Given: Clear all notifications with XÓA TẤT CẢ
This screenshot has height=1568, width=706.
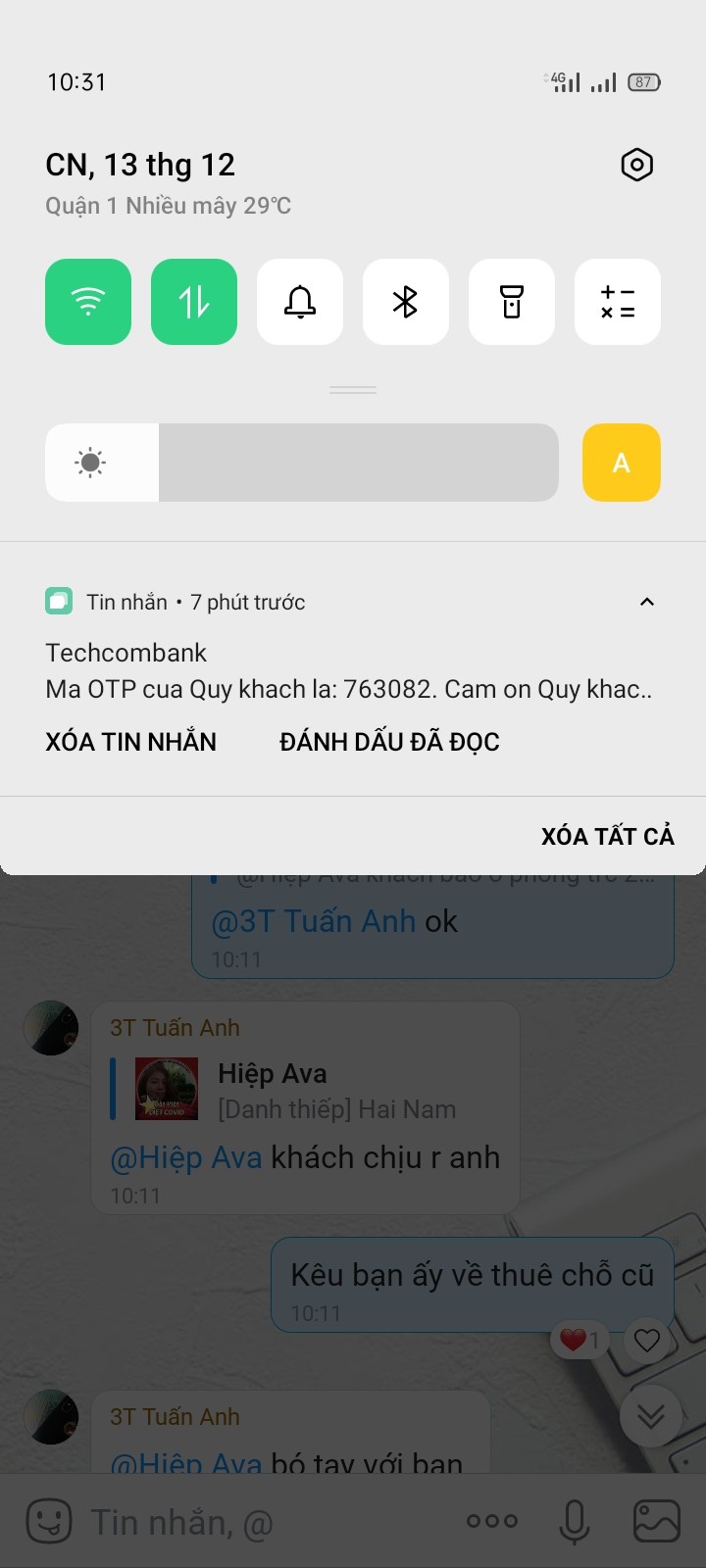Looking at the screenshot, I should tap(607, 836).
